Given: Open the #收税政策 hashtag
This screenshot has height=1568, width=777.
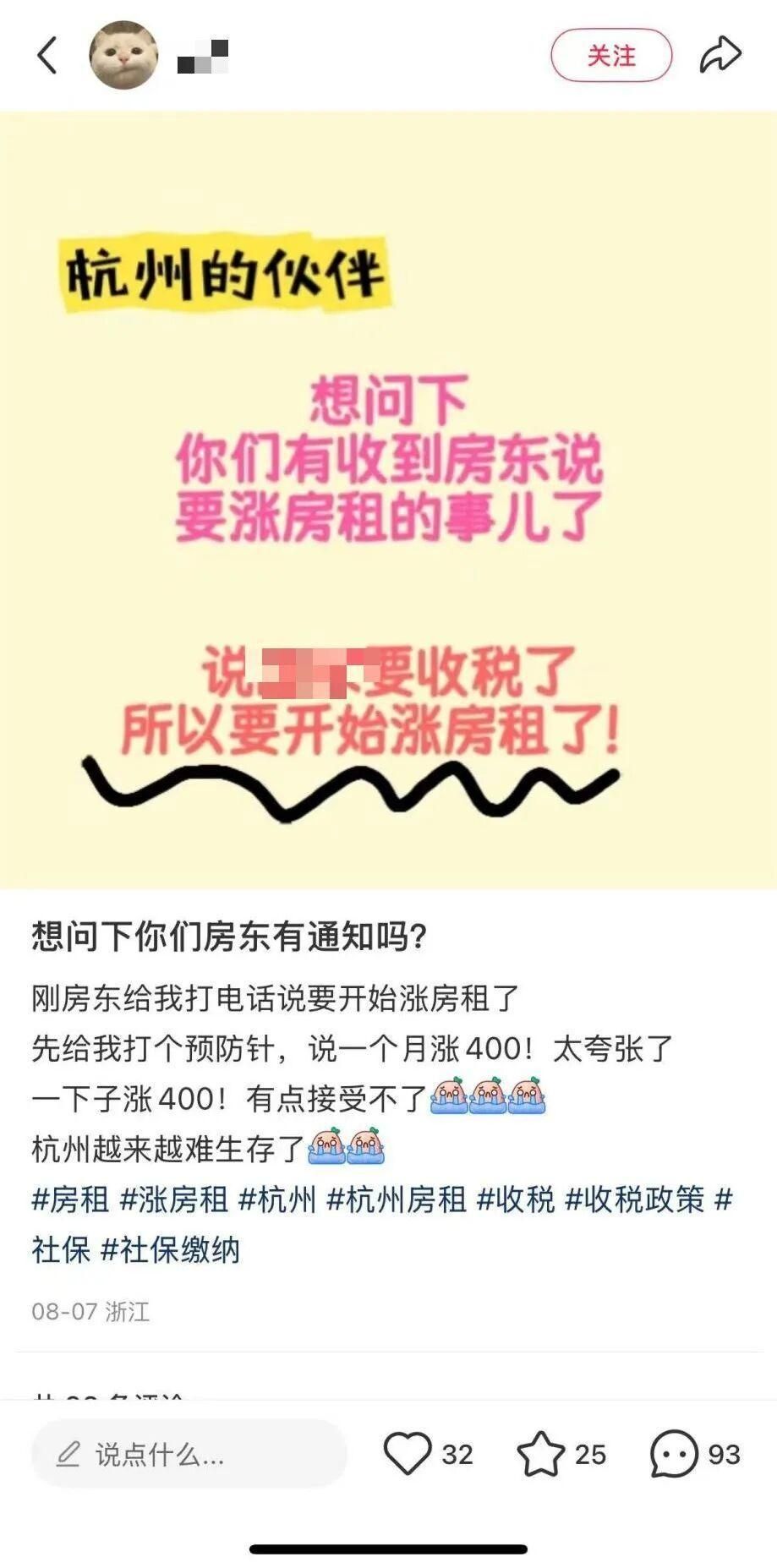Looking at the screenshot, I should pyautogui.click(x=634, y=1199).
